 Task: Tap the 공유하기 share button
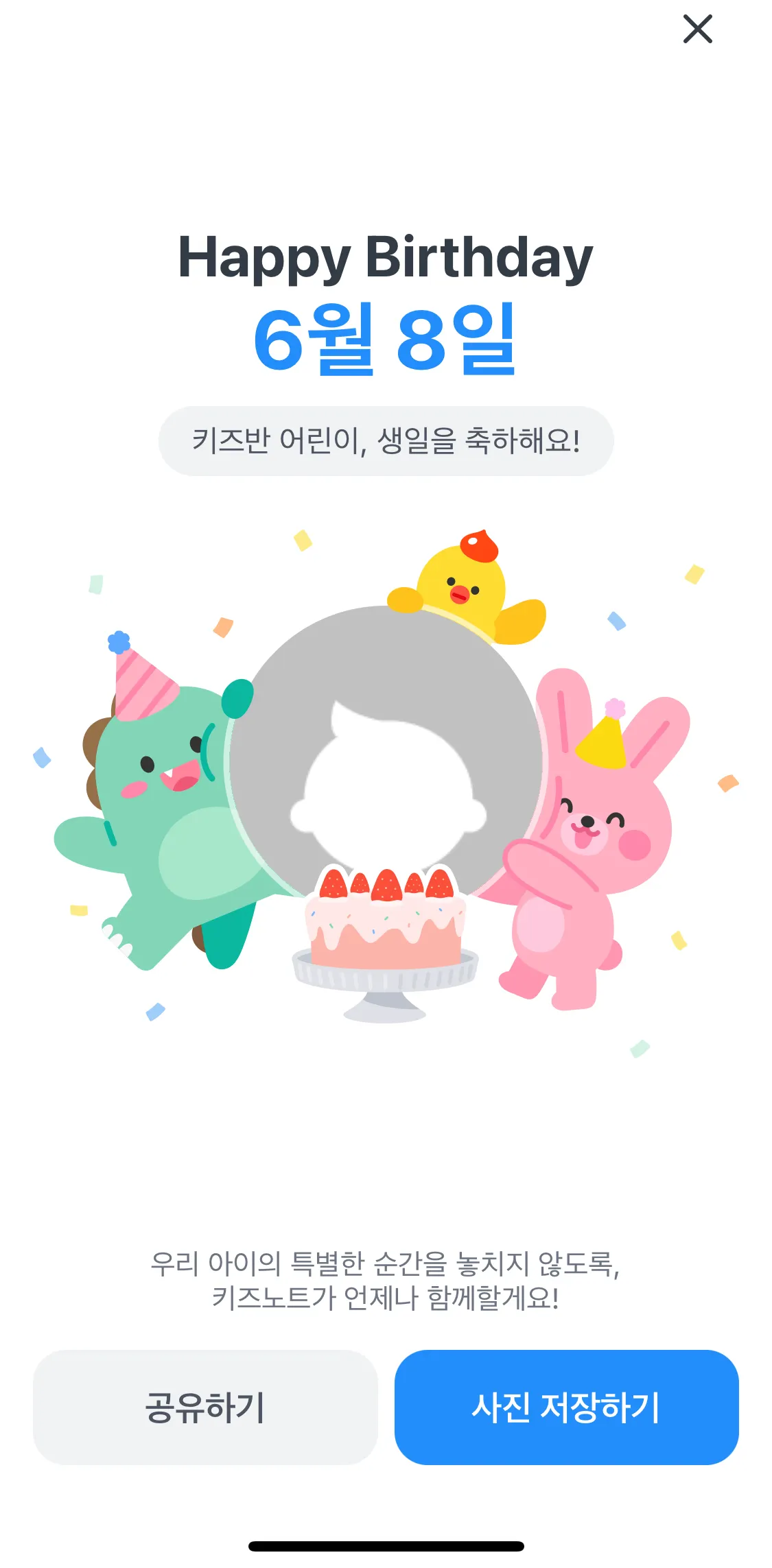pos(205,1407)
